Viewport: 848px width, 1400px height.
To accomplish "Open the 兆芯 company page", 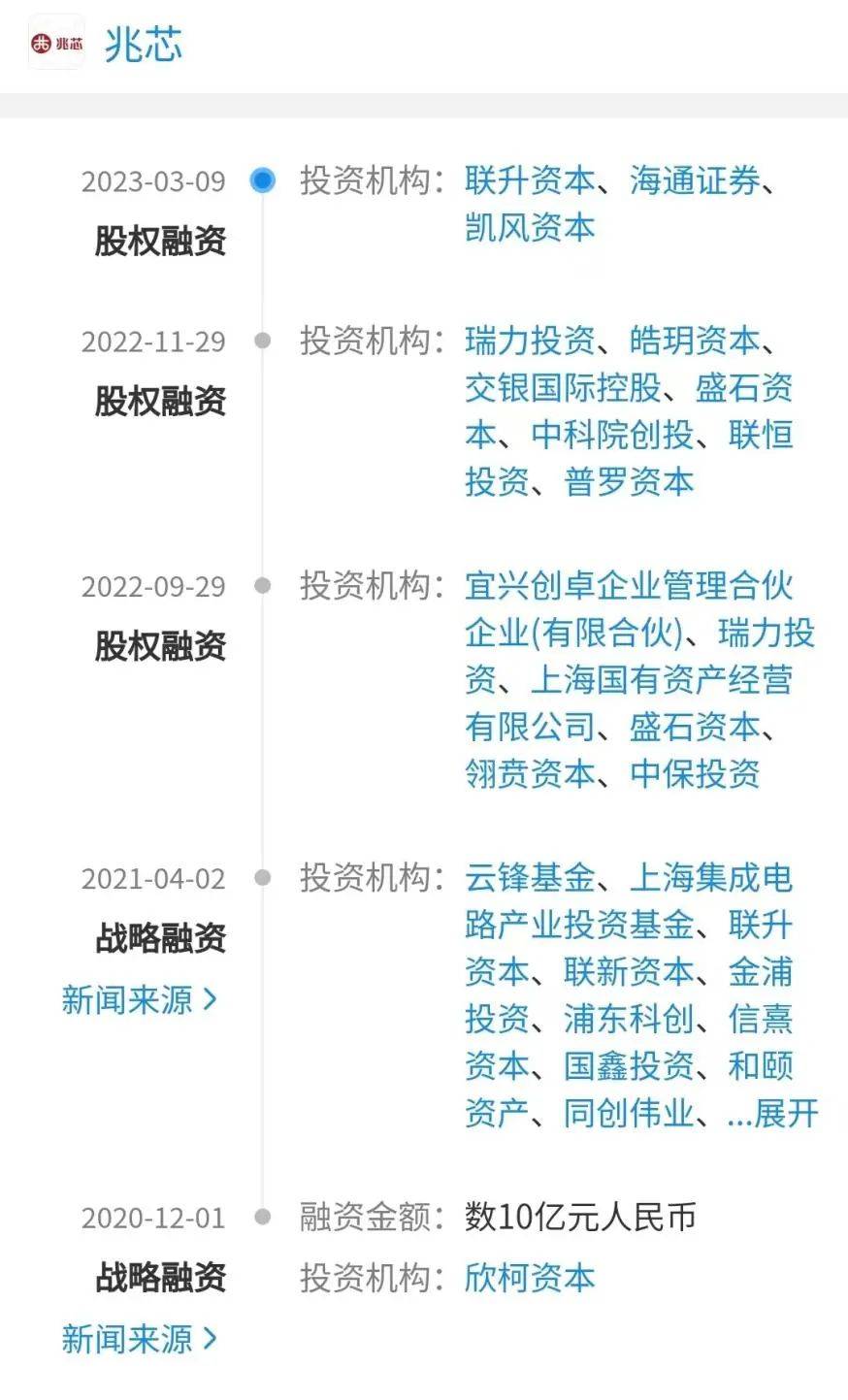I will pyautogui.click(x=143, y=45).
